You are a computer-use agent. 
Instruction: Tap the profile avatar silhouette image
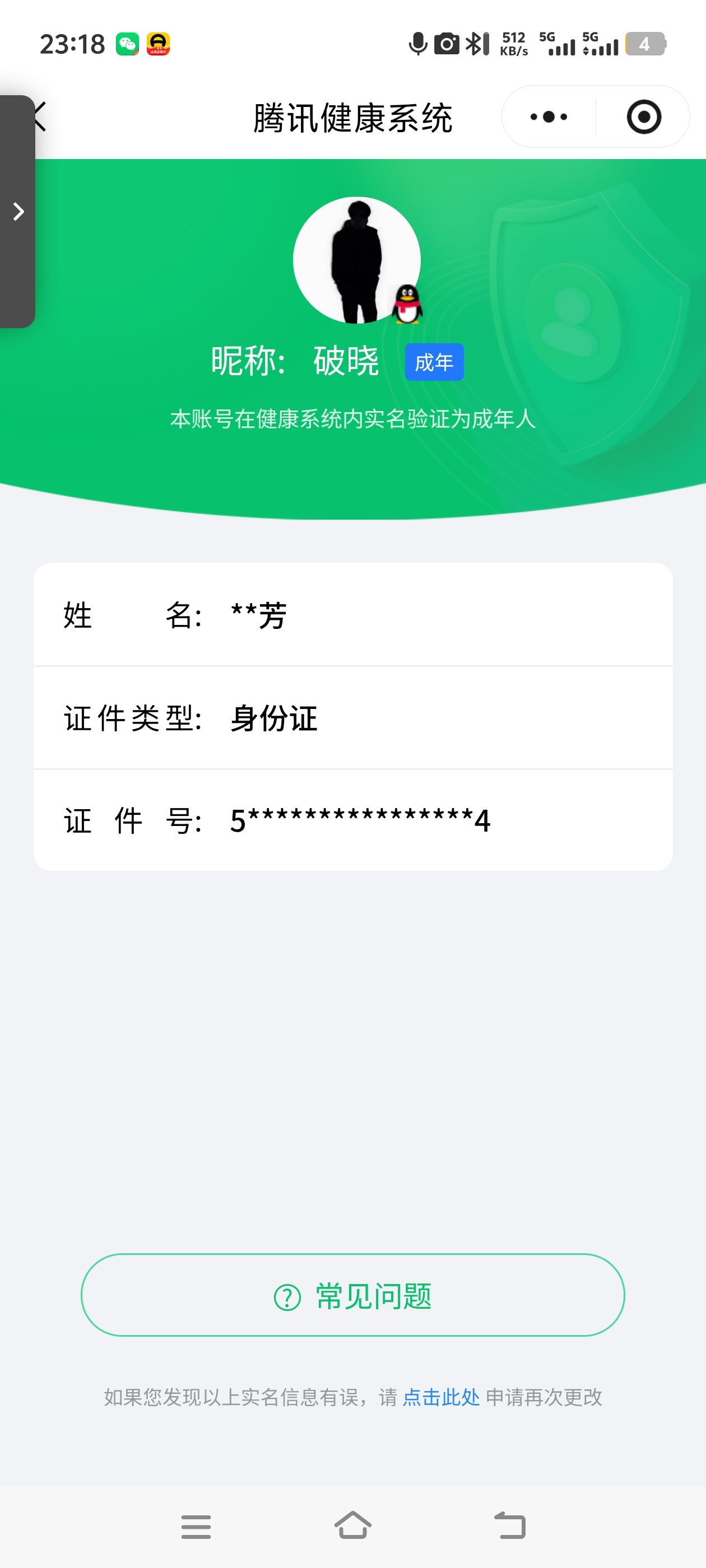tap(358, 259)
